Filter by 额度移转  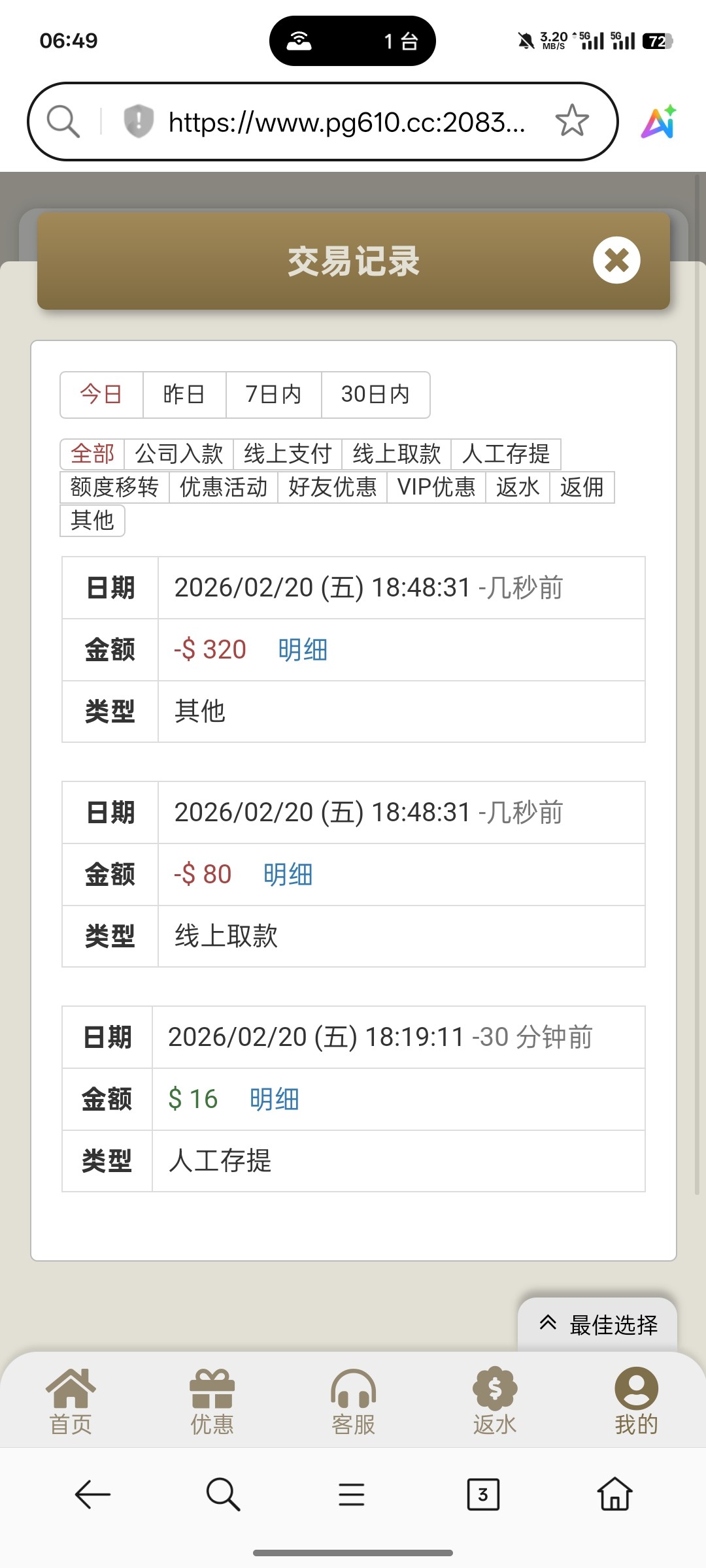(x=114, y=487)
